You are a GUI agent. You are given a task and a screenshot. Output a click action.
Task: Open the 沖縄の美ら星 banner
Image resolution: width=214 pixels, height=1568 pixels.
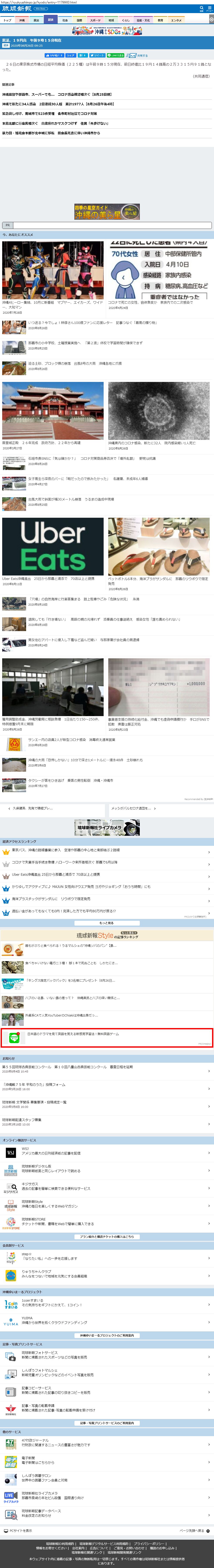pyautogui.click(x=107, y=212)
